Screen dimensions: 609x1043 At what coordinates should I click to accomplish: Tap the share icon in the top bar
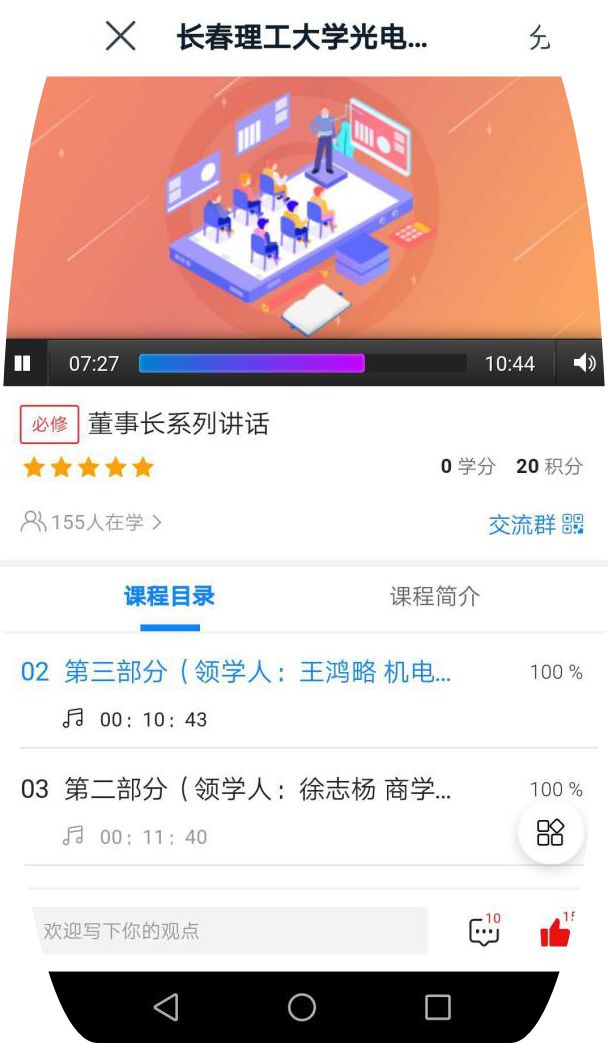pos(540,38)
